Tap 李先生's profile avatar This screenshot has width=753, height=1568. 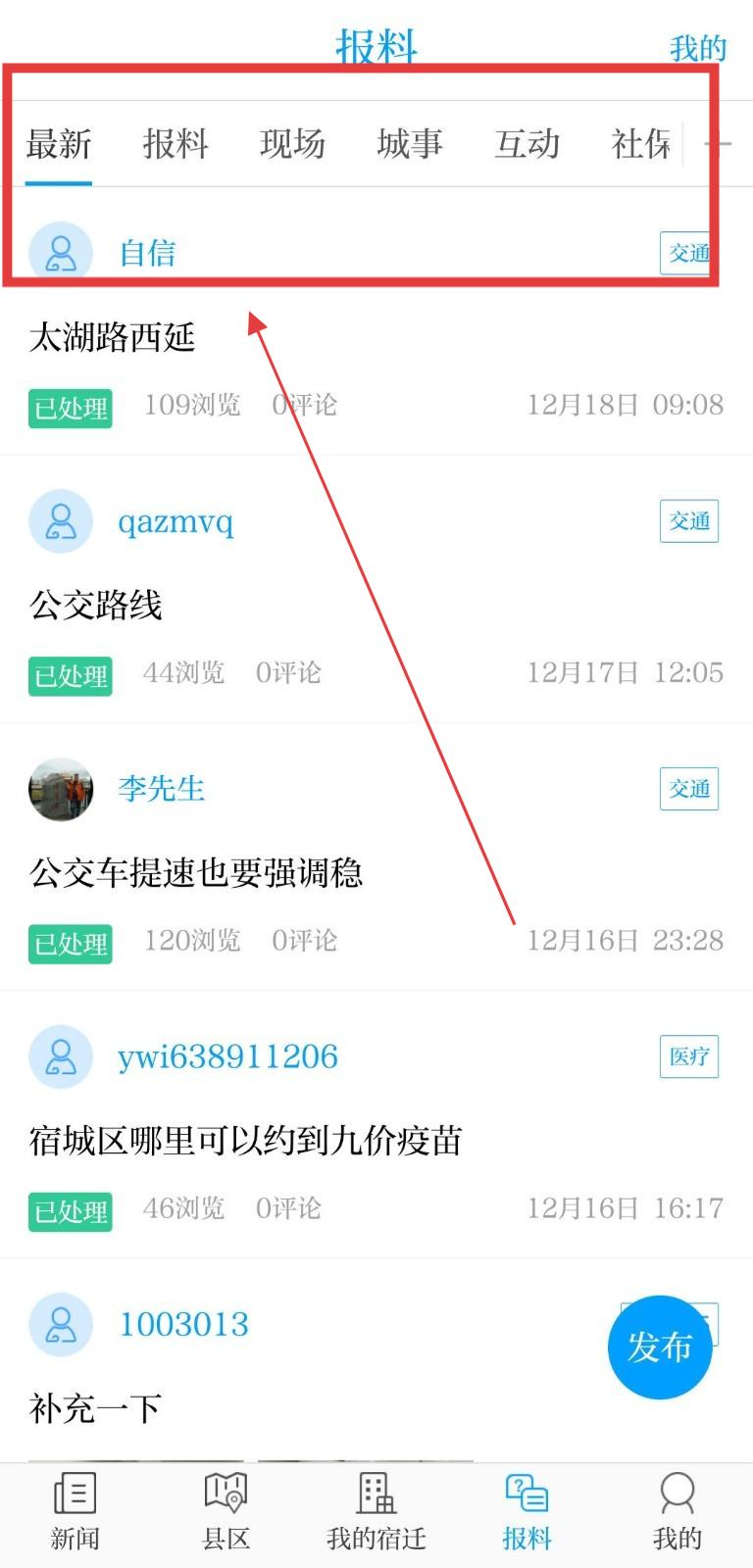pos(61,789)
